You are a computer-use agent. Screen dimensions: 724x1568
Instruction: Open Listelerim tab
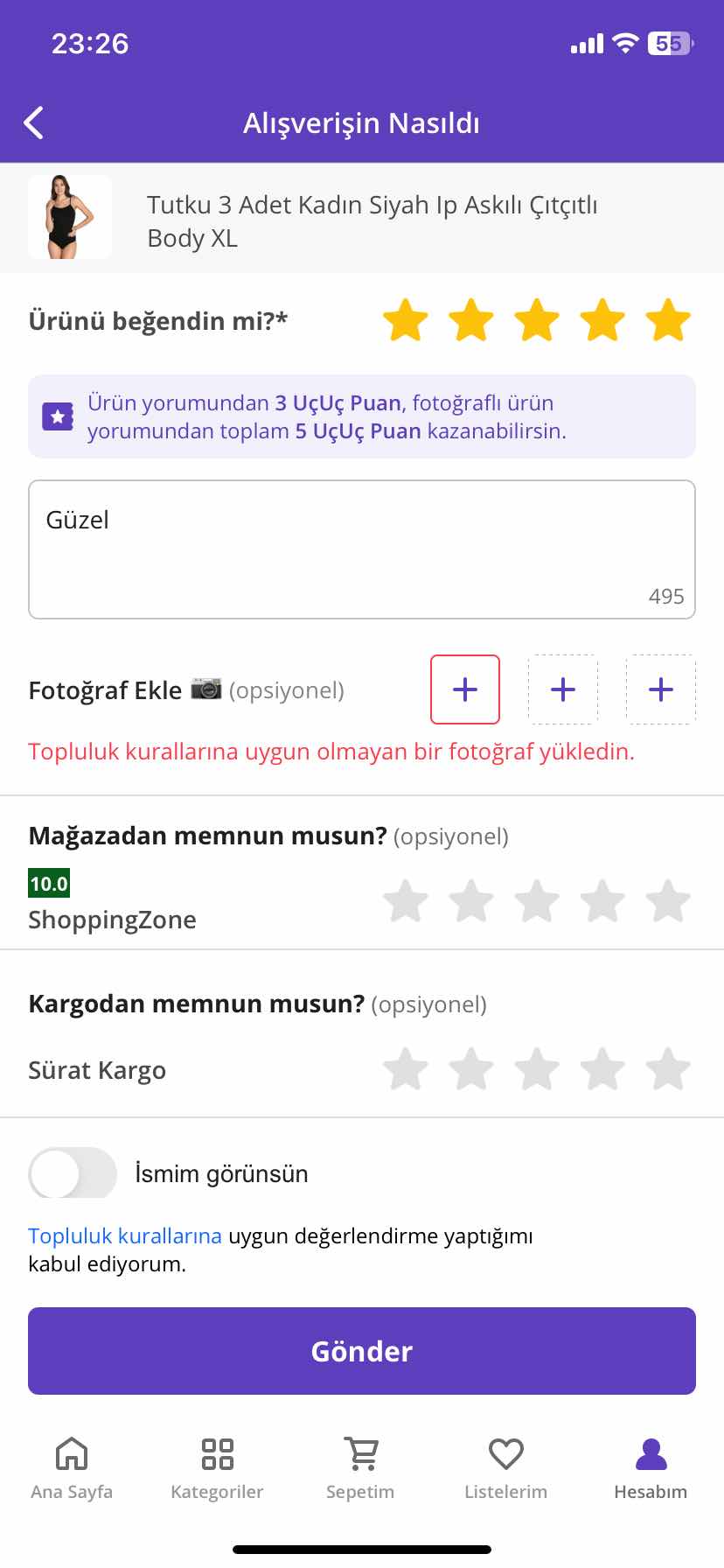pos(505,1468)
